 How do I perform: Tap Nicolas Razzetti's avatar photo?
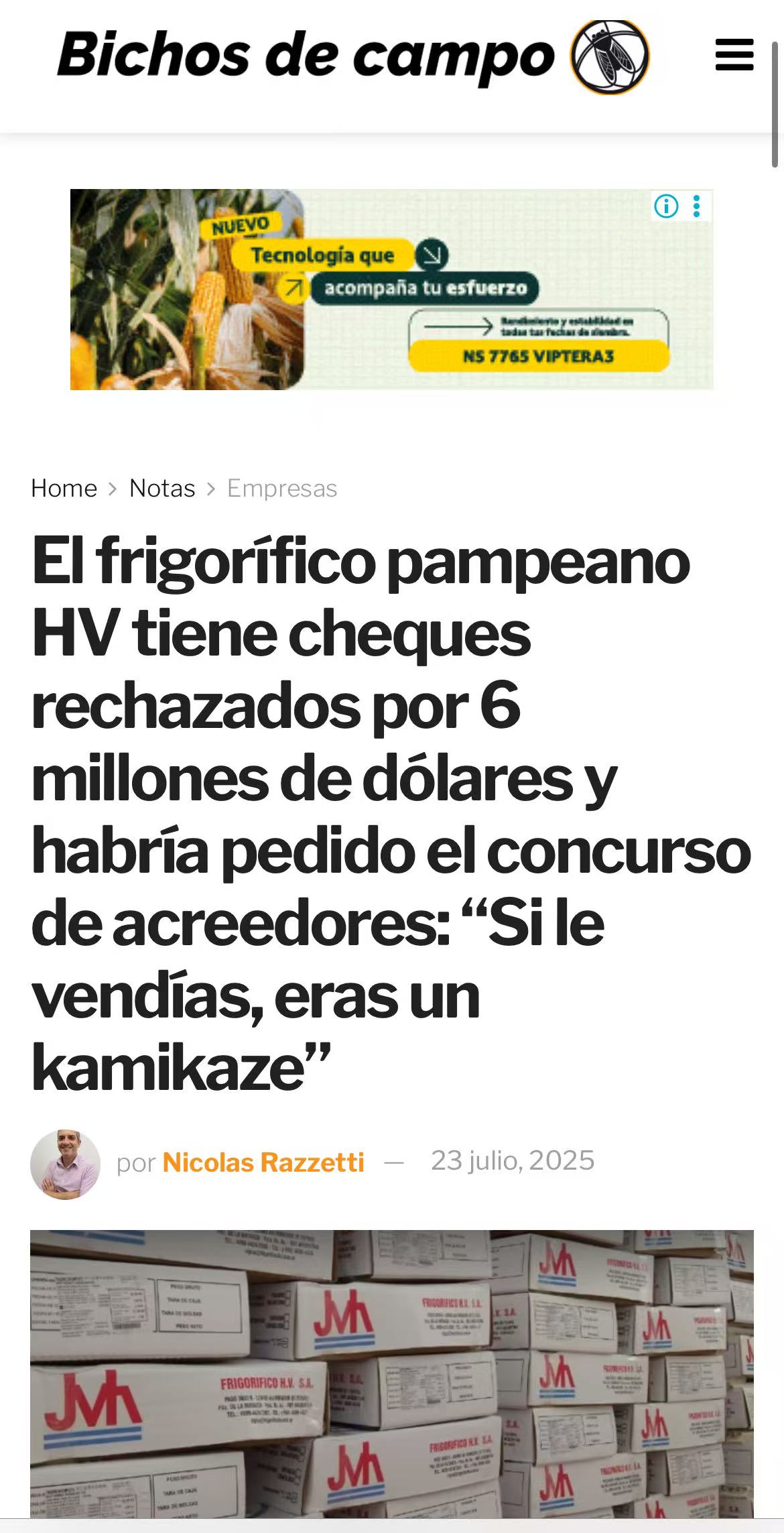[x=65, y=1164]
